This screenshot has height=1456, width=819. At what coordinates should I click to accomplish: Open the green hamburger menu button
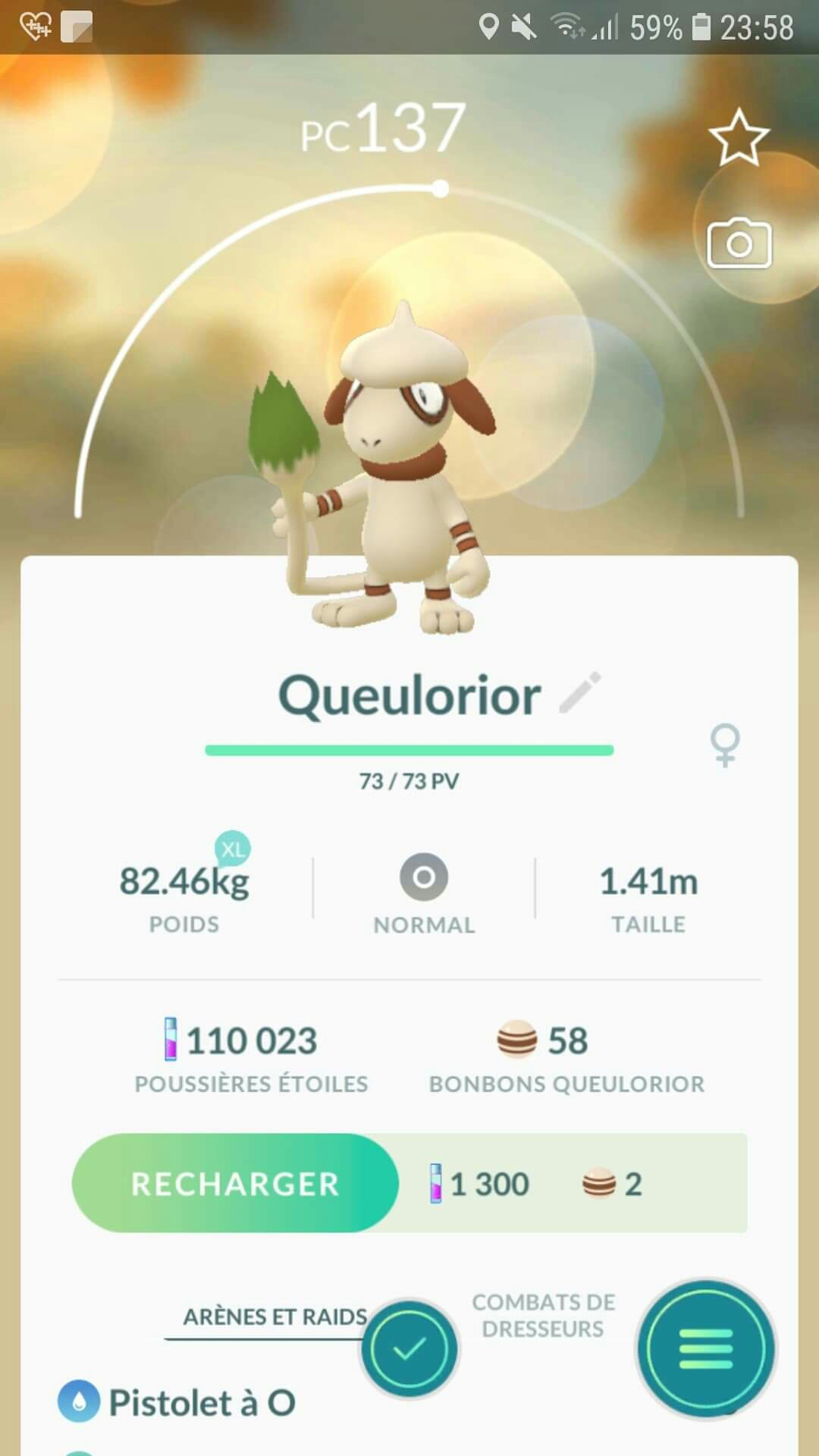coord(705,1349)
